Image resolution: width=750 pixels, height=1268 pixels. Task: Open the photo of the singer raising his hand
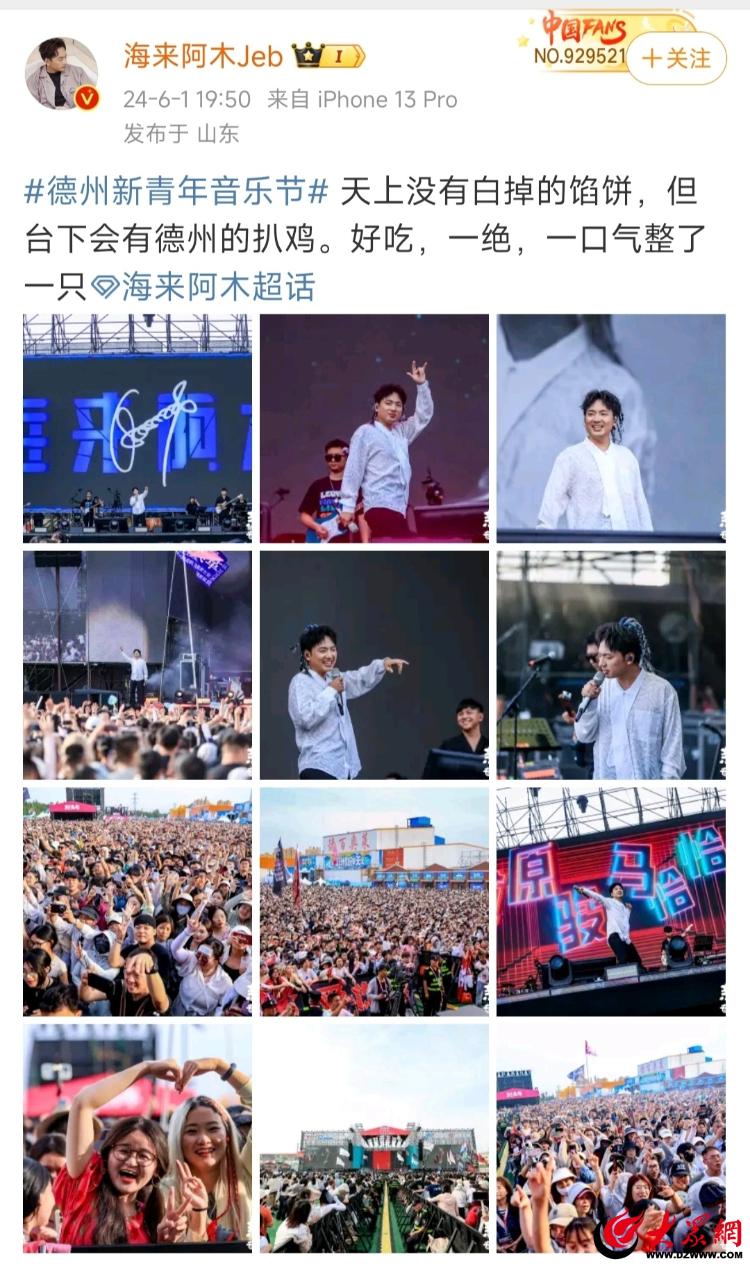click(374, 428)
